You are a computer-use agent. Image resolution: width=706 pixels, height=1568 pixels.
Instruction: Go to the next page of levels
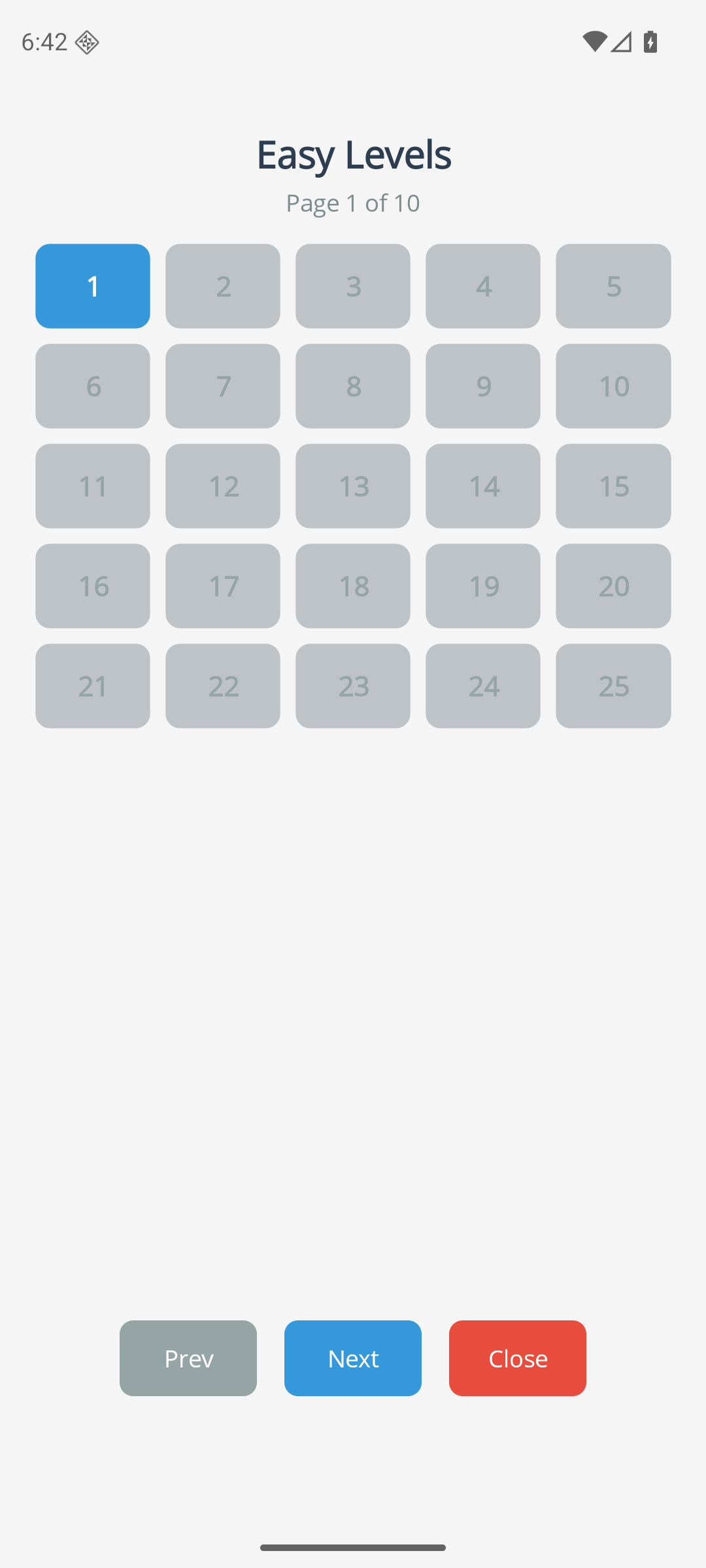[x=353, y=1358]
